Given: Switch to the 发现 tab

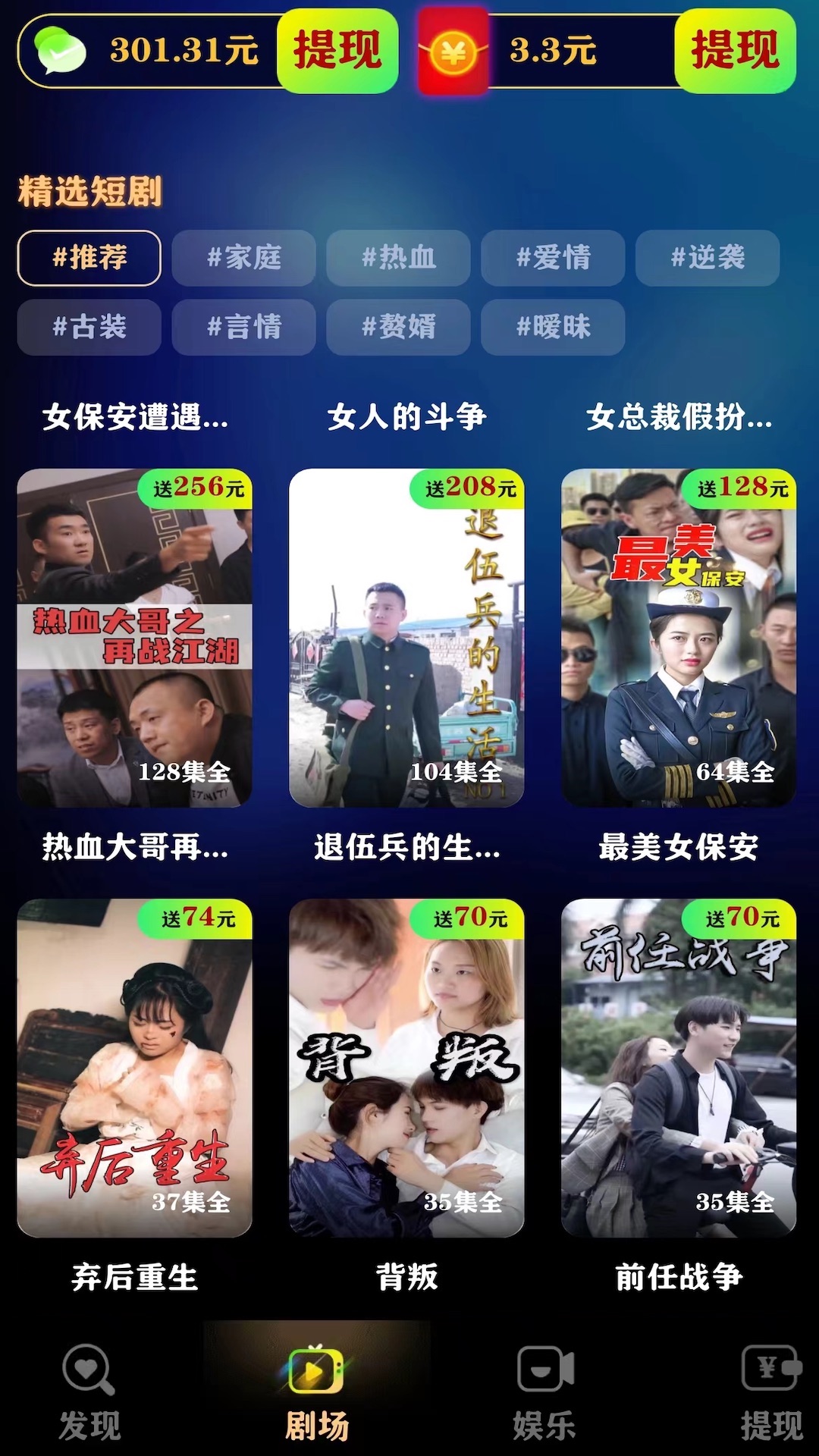Looking at the screenshot, I should 89,1391.
